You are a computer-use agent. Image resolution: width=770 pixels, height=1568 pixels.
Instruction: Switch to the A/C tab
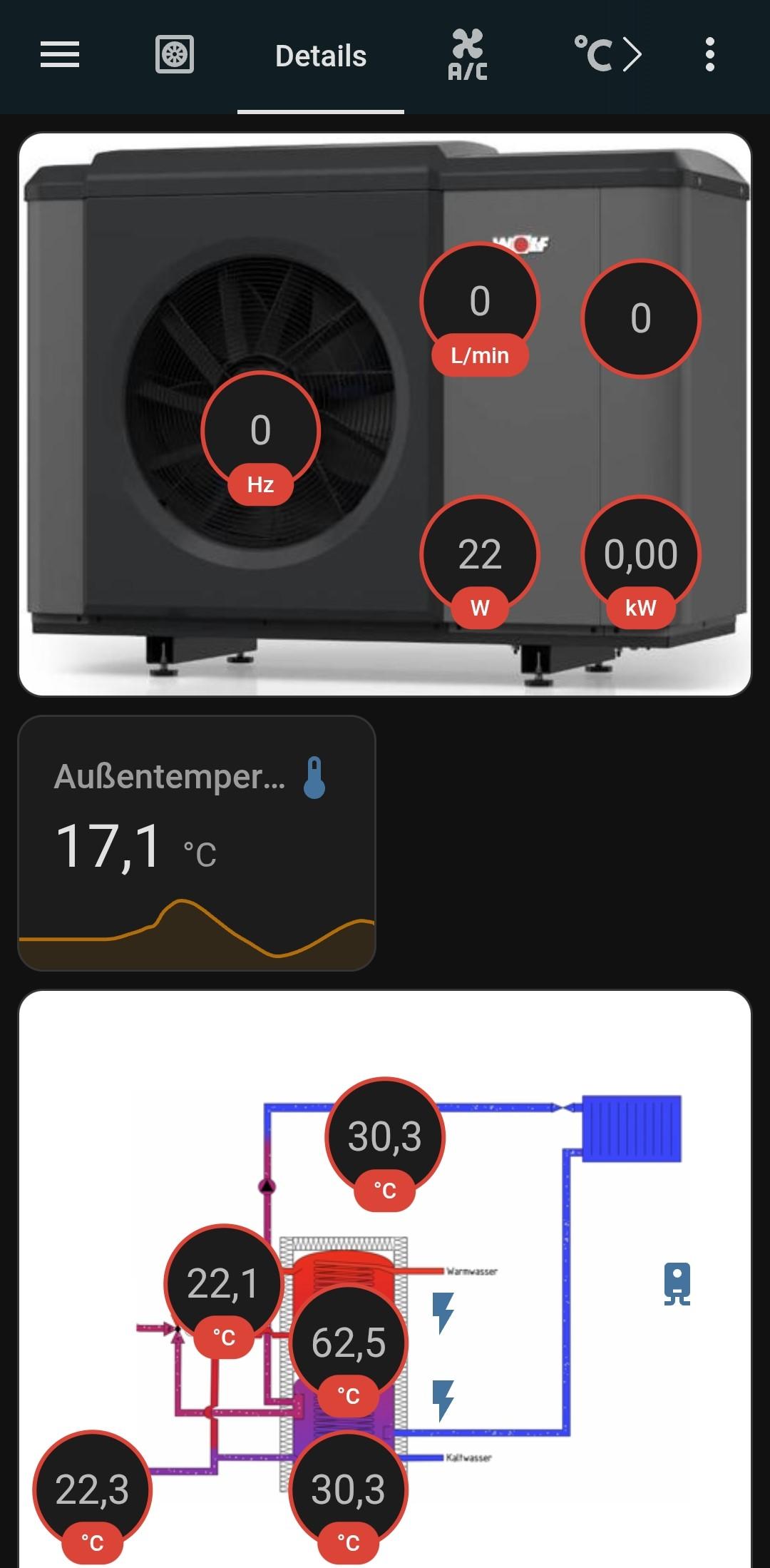click(x=468, y=55)
